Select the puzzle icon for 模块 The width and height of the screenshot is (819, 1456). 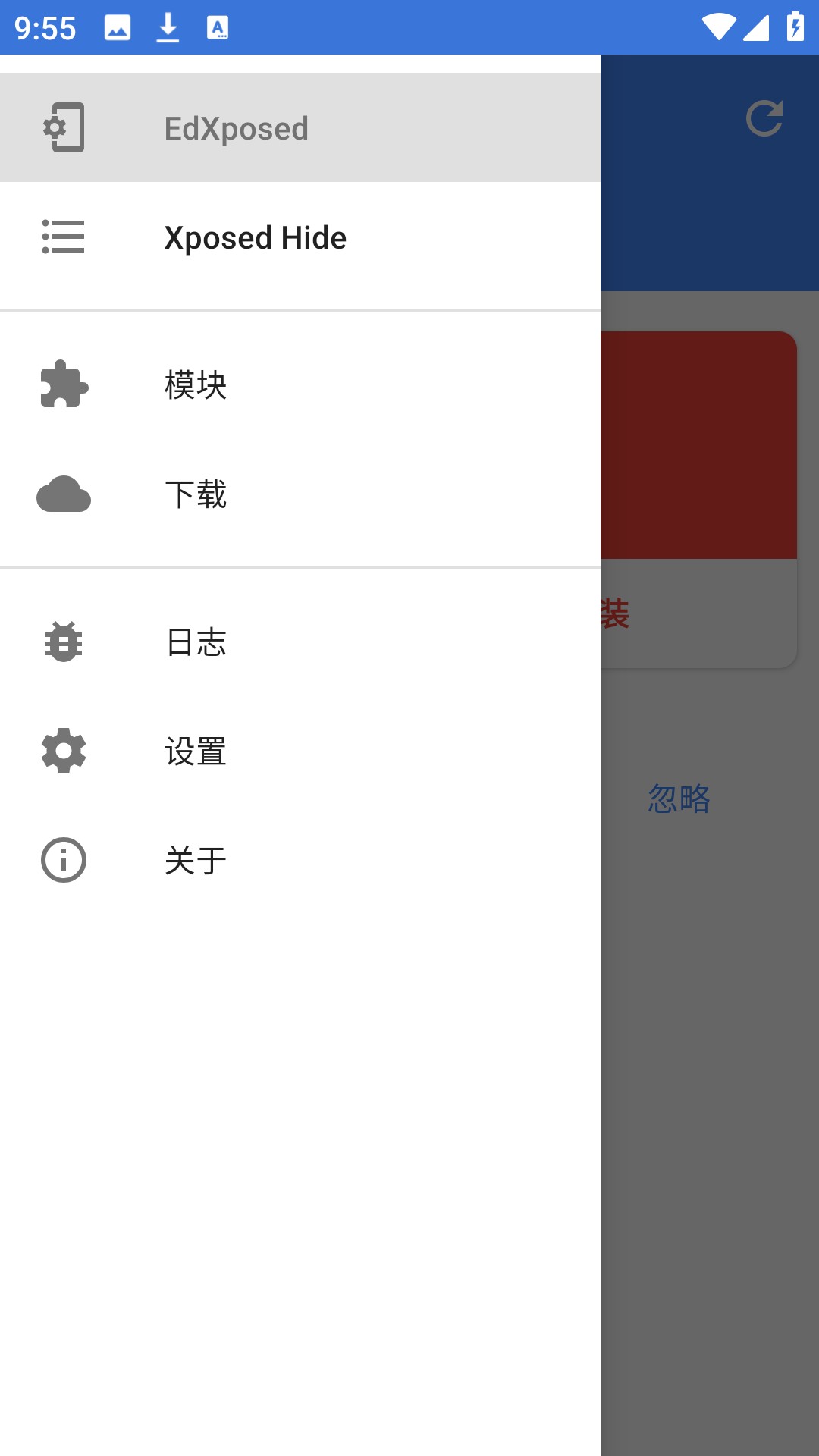pos(64,386)
